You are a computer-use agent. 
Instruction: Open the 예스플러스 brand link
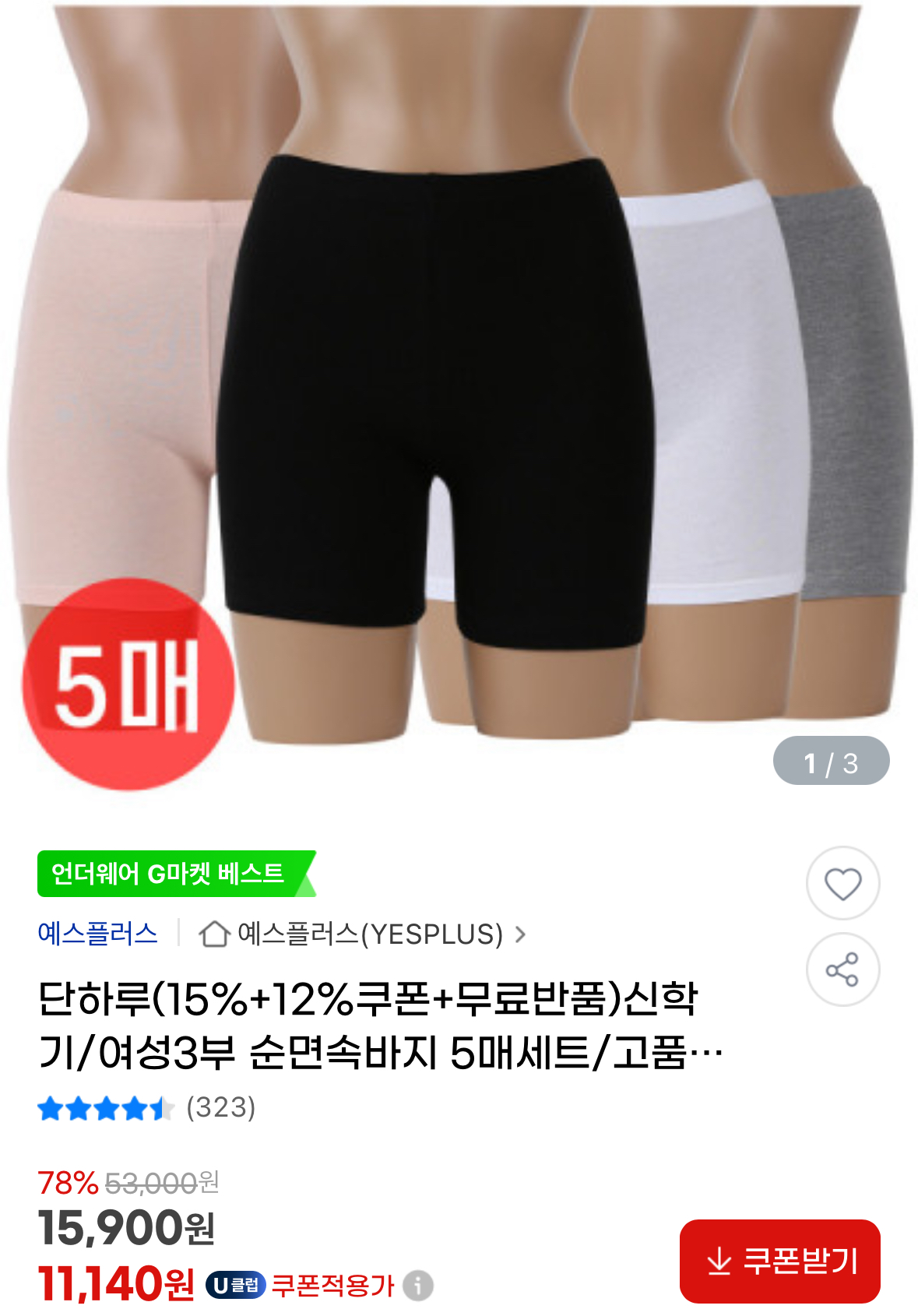(x=97, y=934)
